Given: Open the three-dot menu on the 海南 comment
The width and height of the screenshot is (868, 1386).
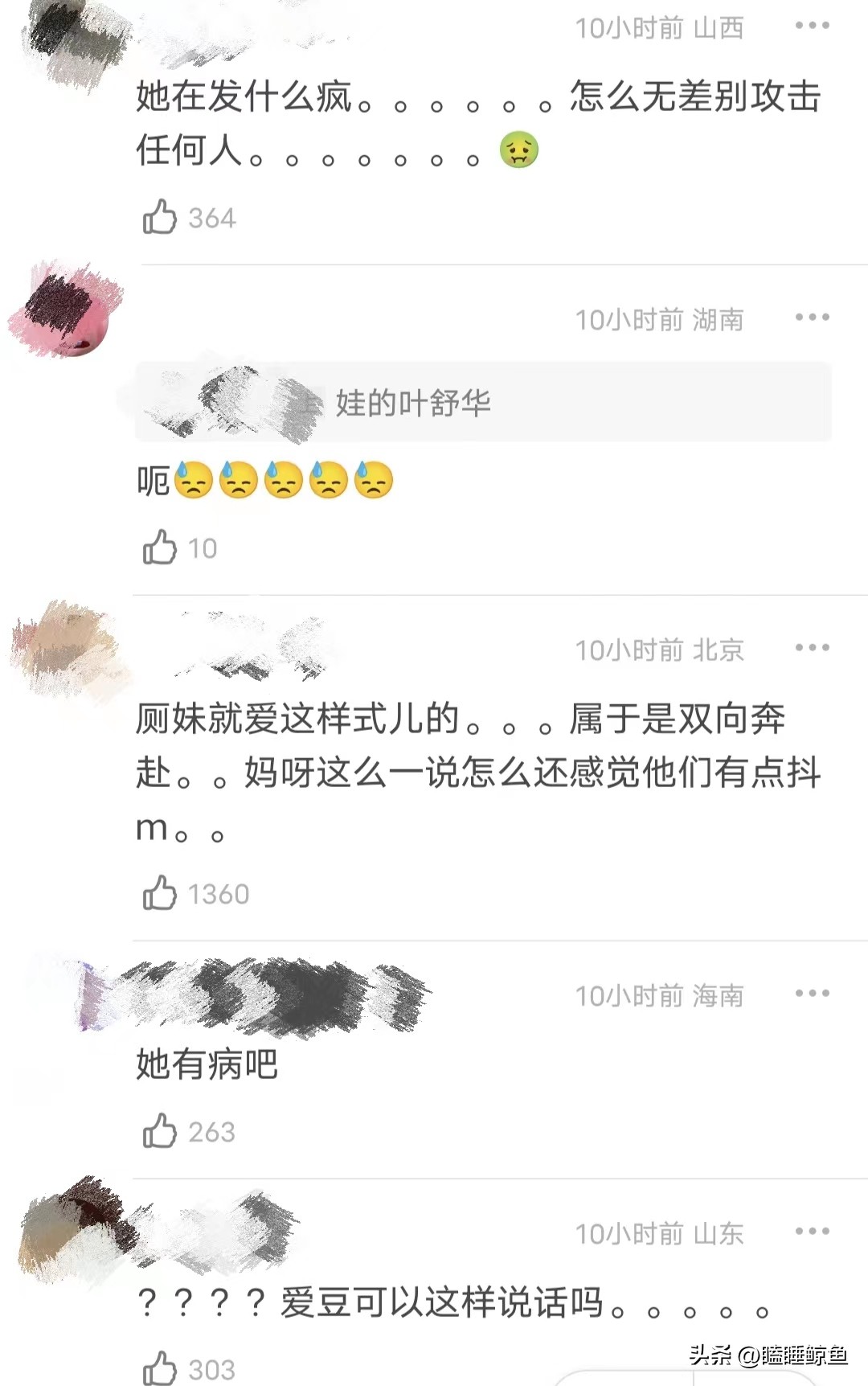Looking at the screenshot, I should coord(812,994).
